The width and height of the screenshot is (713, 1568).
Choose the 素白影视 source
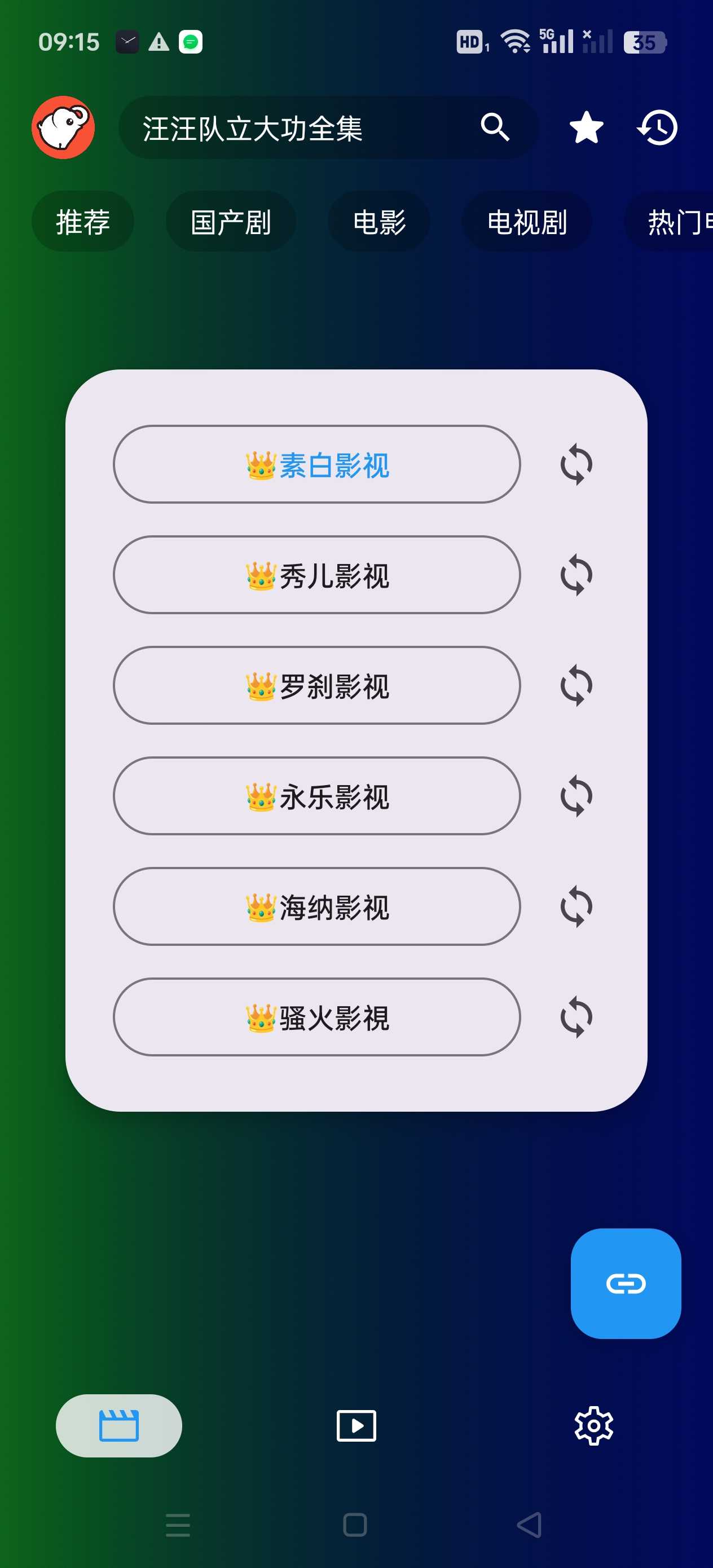316,464
